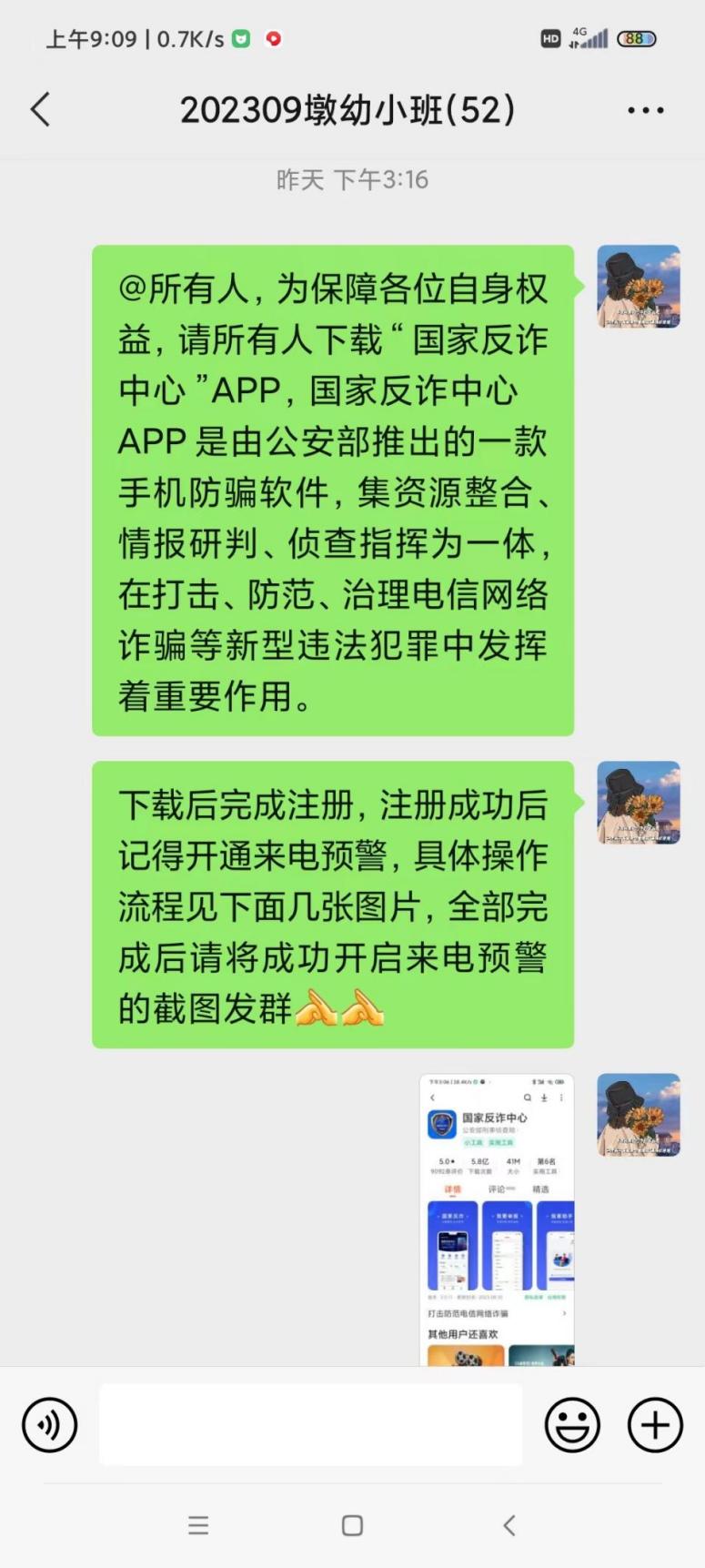Open the system recent apps button
Image resolution: width=705 pixels, height=1568 pixels.
point(198,1526)
